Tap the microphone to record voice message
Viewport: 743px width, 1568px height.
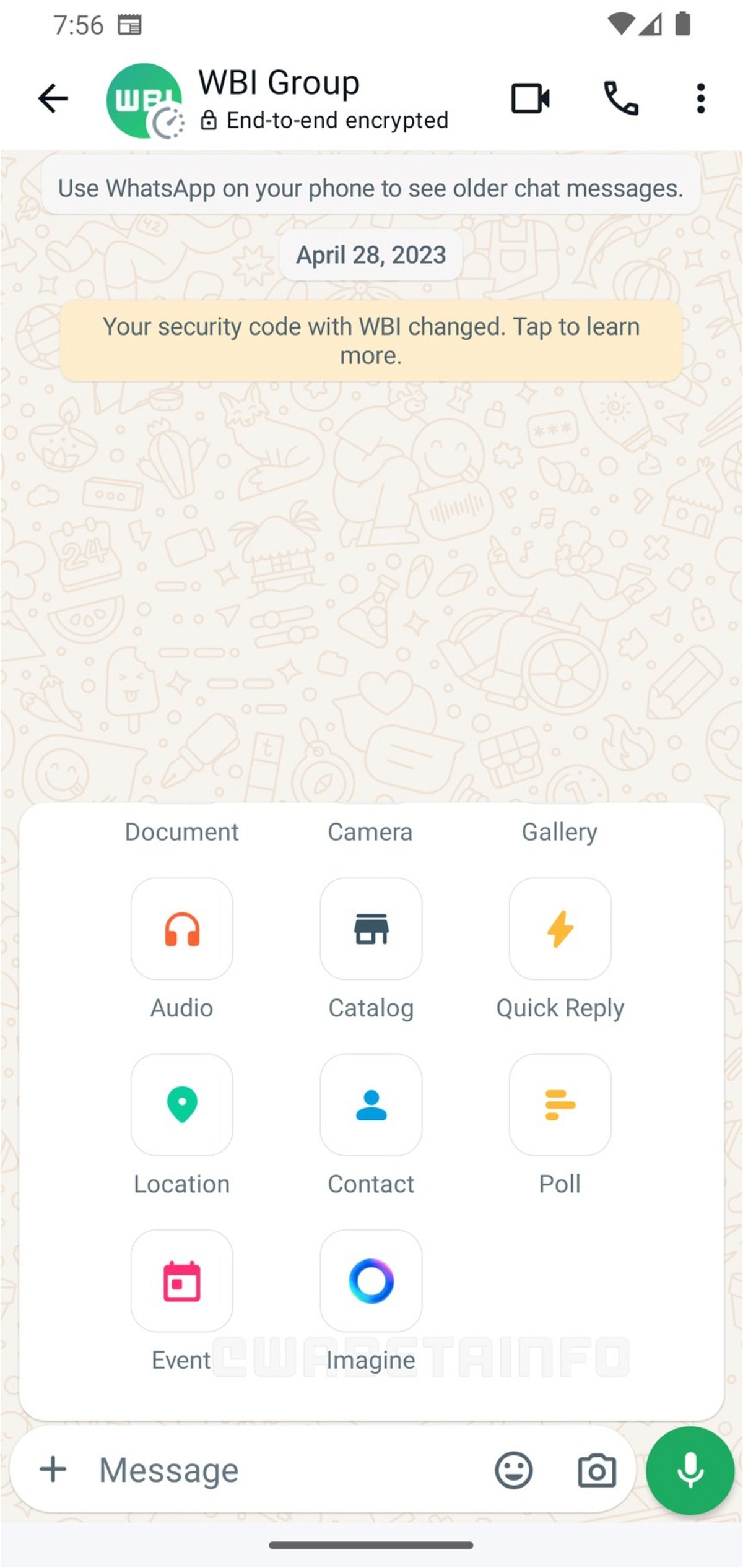(x=690, y=1471)
